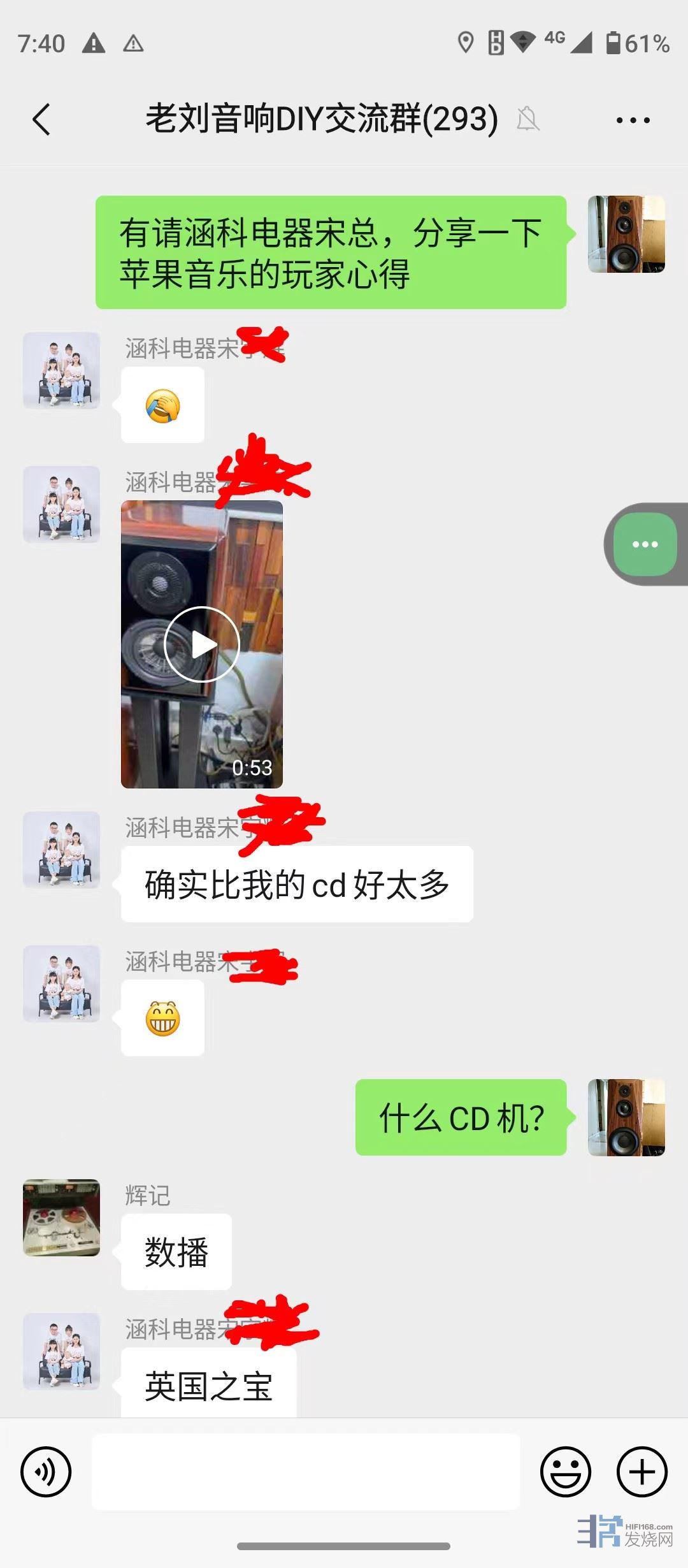Play the 0:53 speaker video
This screenshot has width=688, height=1568.
(202, 644)
